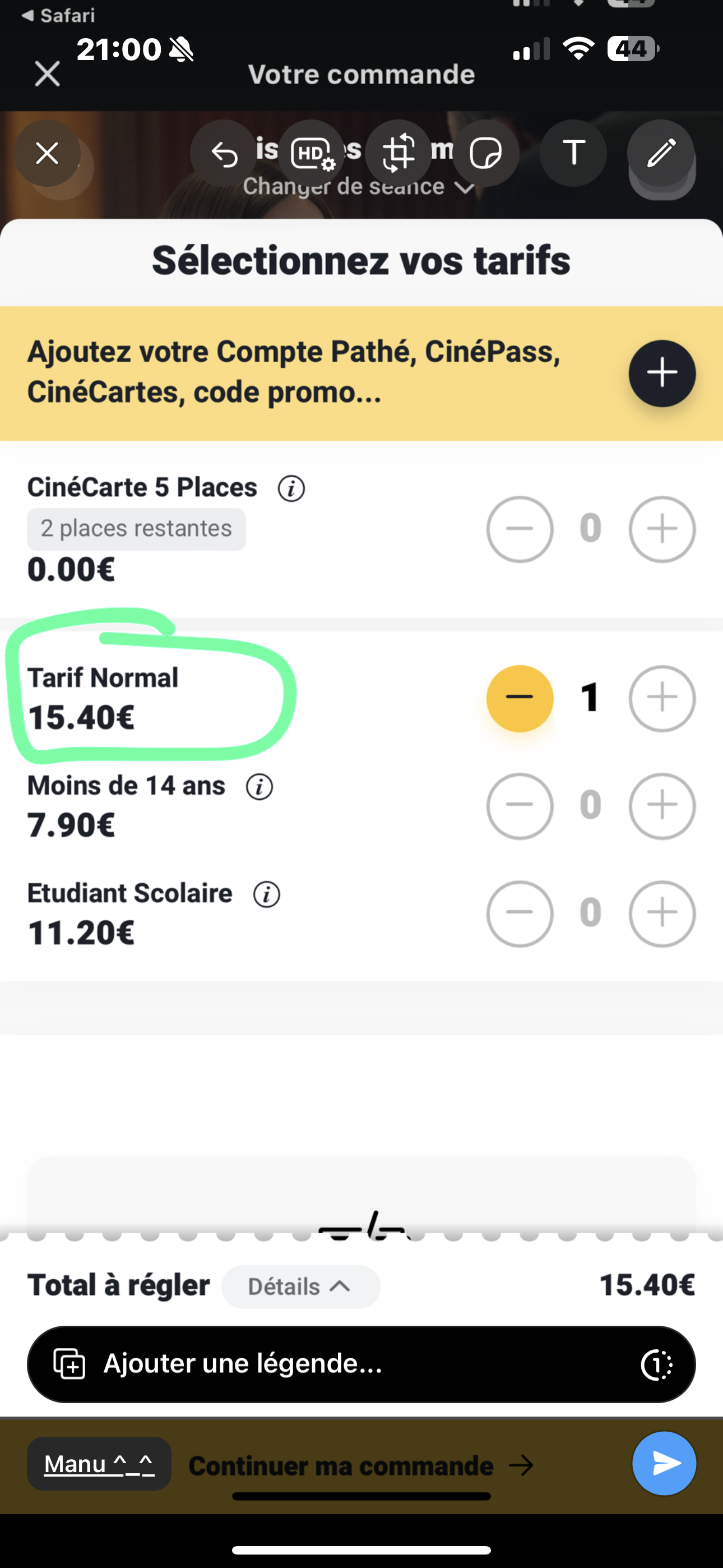Add text to the image
The image size is (723, 1568).
point(573,154)
